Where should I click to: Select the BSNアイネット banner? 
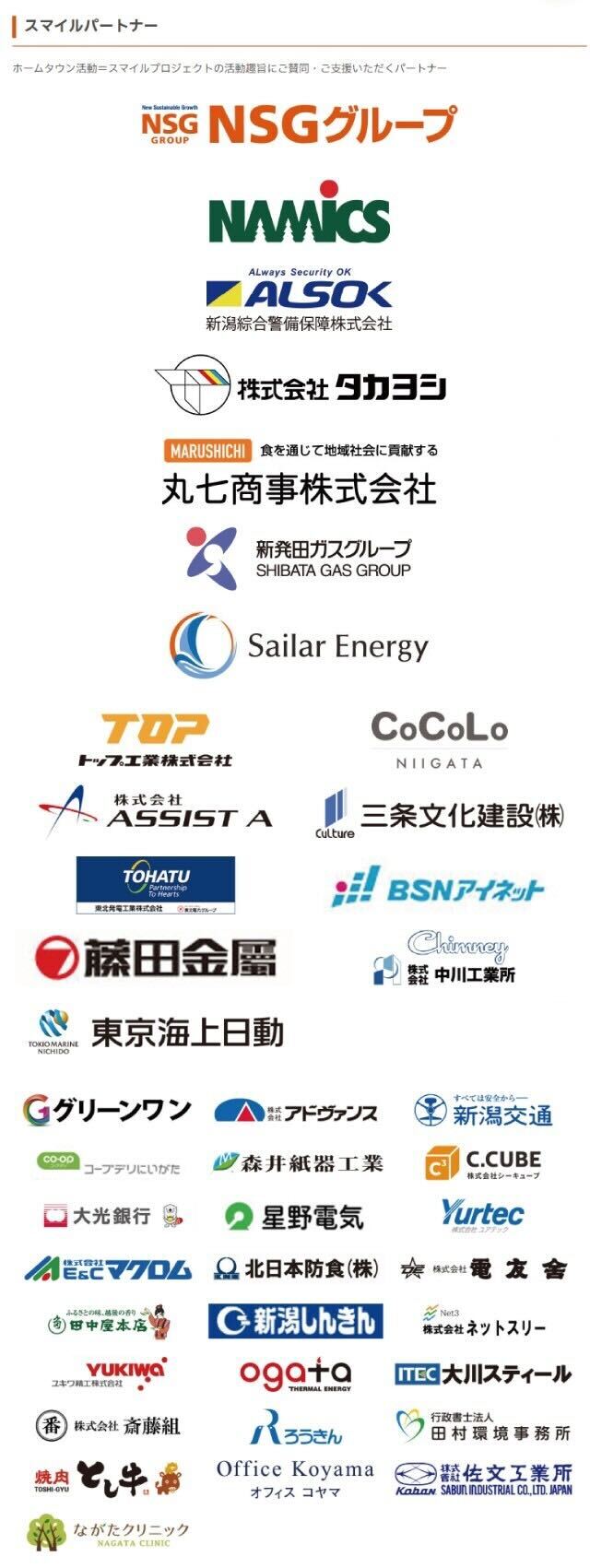(439, 888)
